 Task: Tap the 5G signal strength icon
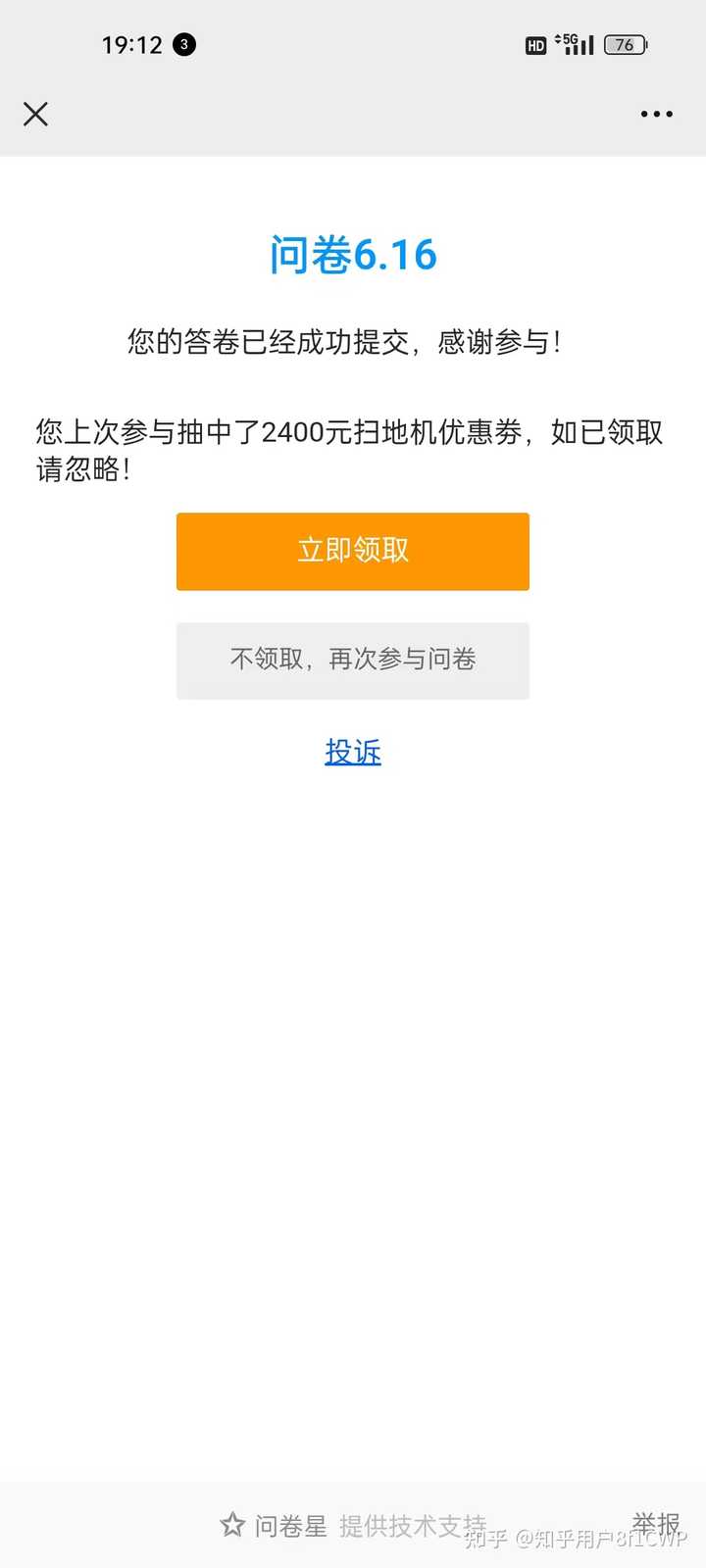(x=575, y=43)
